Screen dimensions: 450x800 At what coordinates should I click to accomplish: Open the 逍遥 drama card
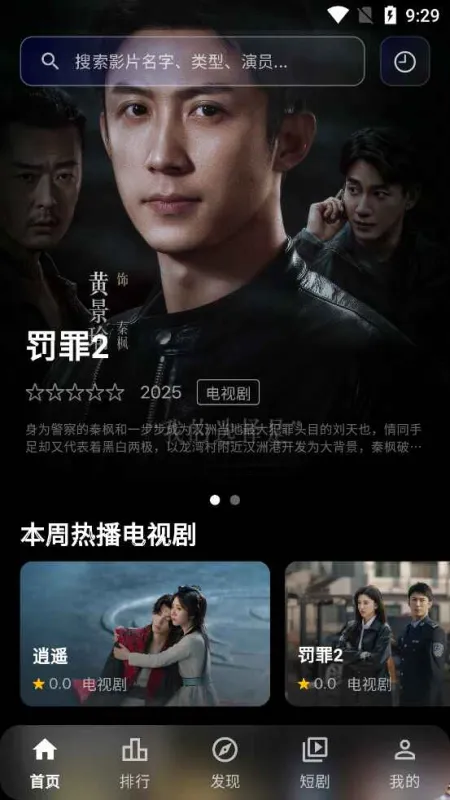[x=145, y=634]
